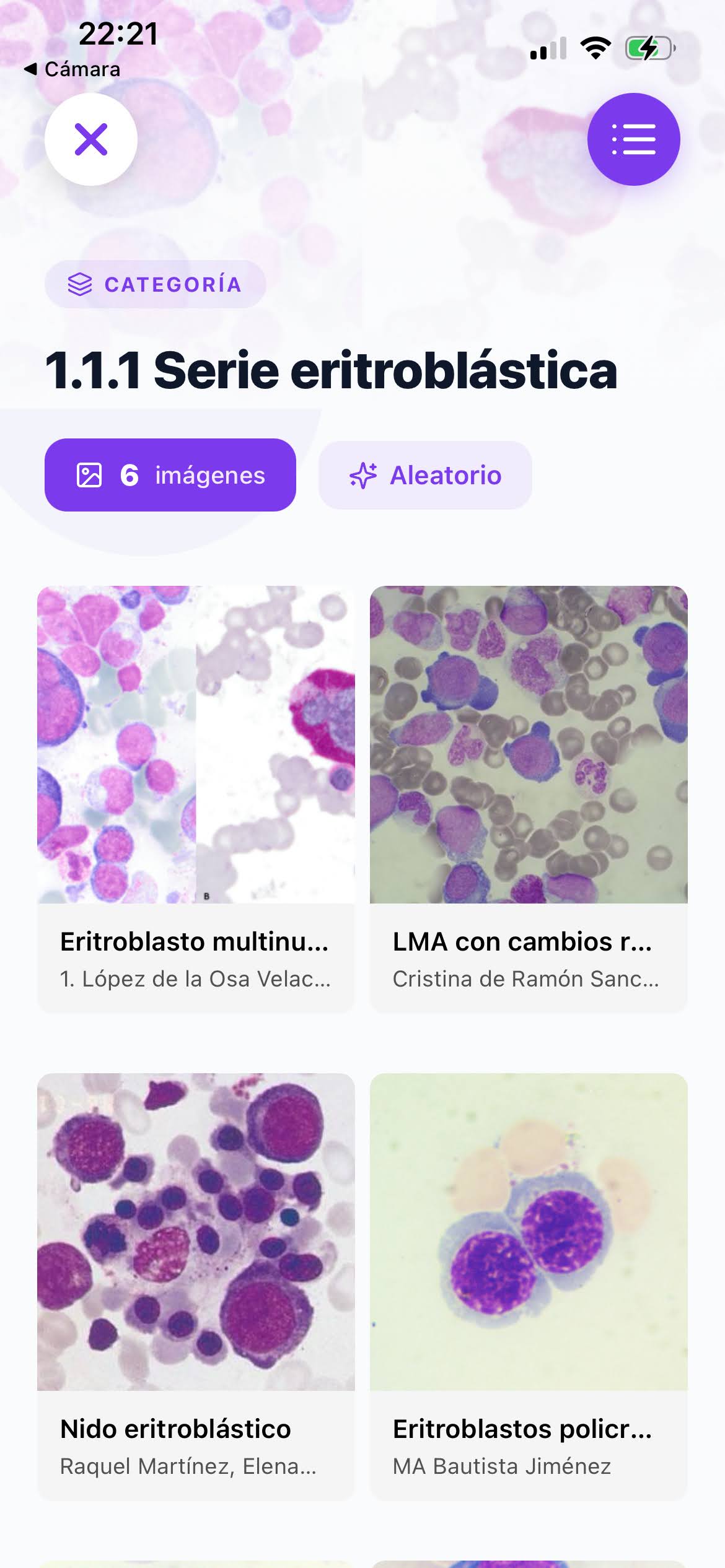Viewport: 725px width, 1568px height.
Task: Select the Aleatorio random button
Action: [x=425, y=475]
